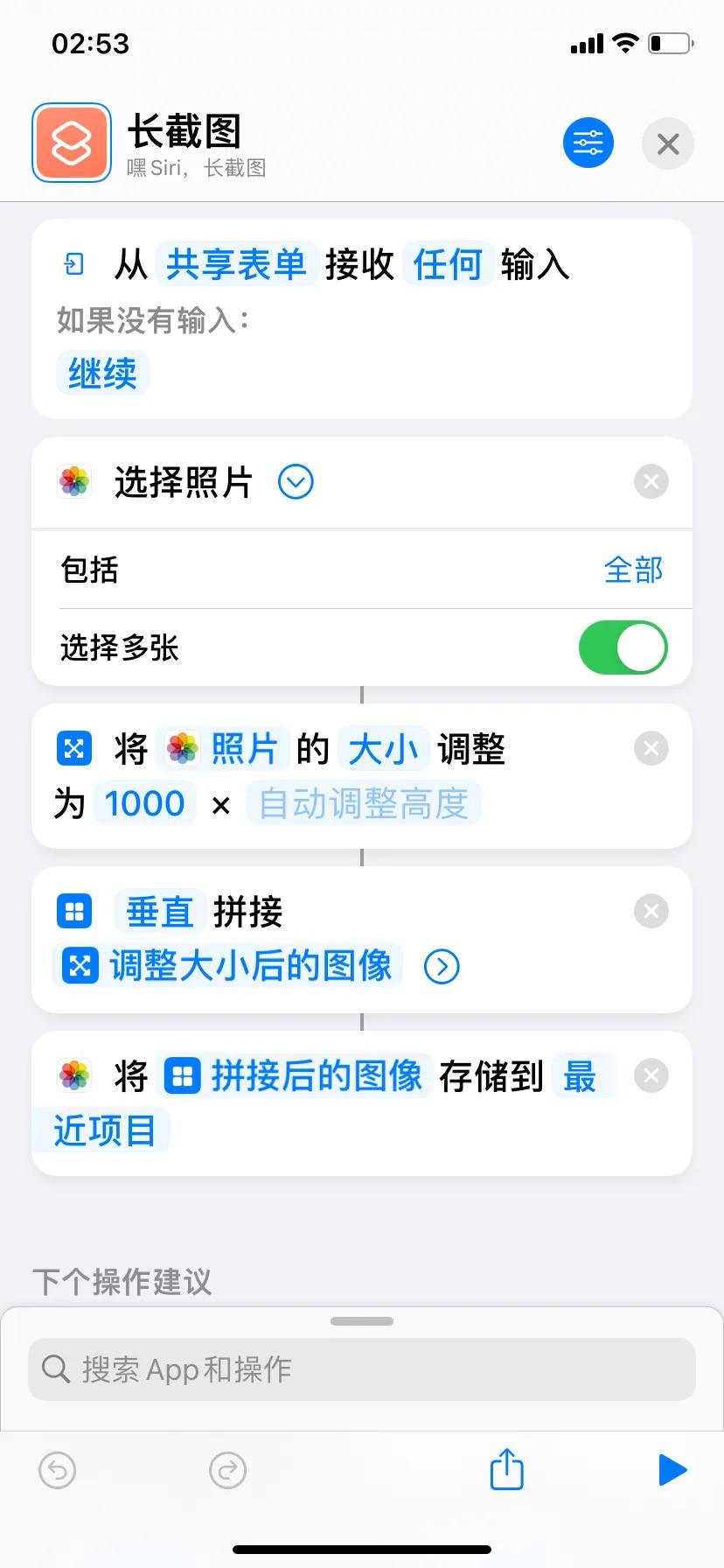Tap the Photos icon in 选择照片 action
The width and height of the screenshot is (724, 1568).
click(74, 481)
